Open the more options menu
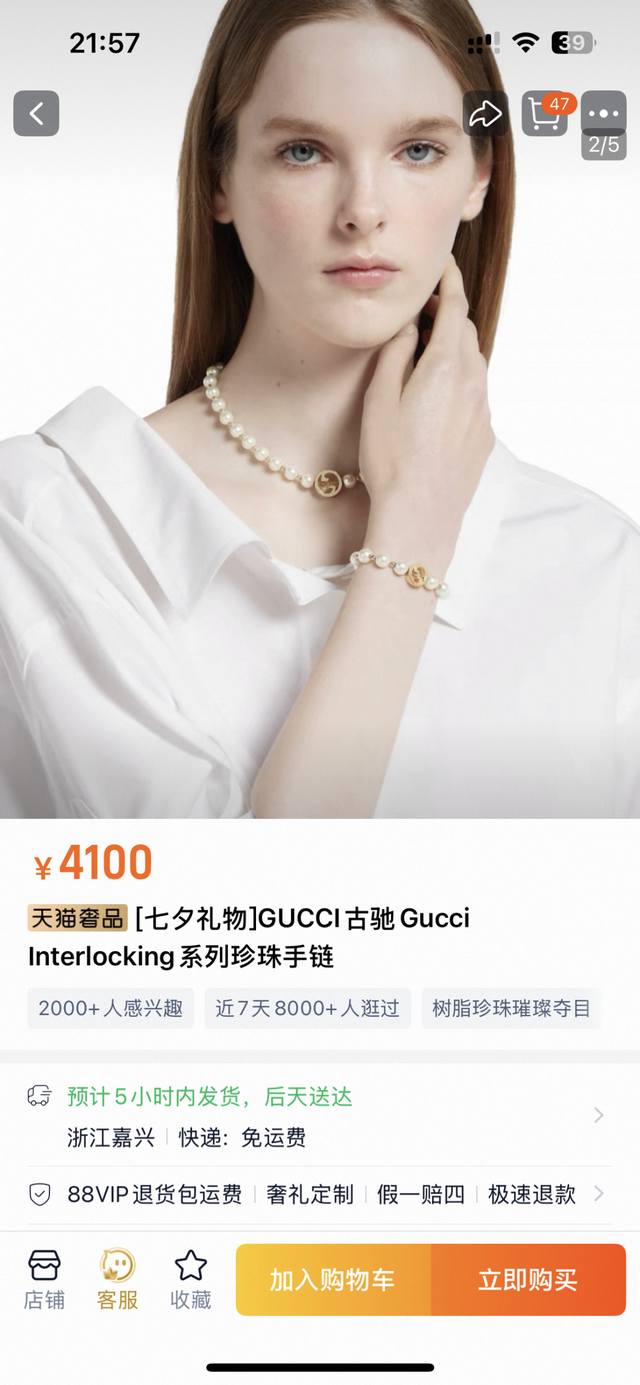Image resolution: width=640 pixels, height=1385 pixels. pyautogui.click(x=603, y=114)
